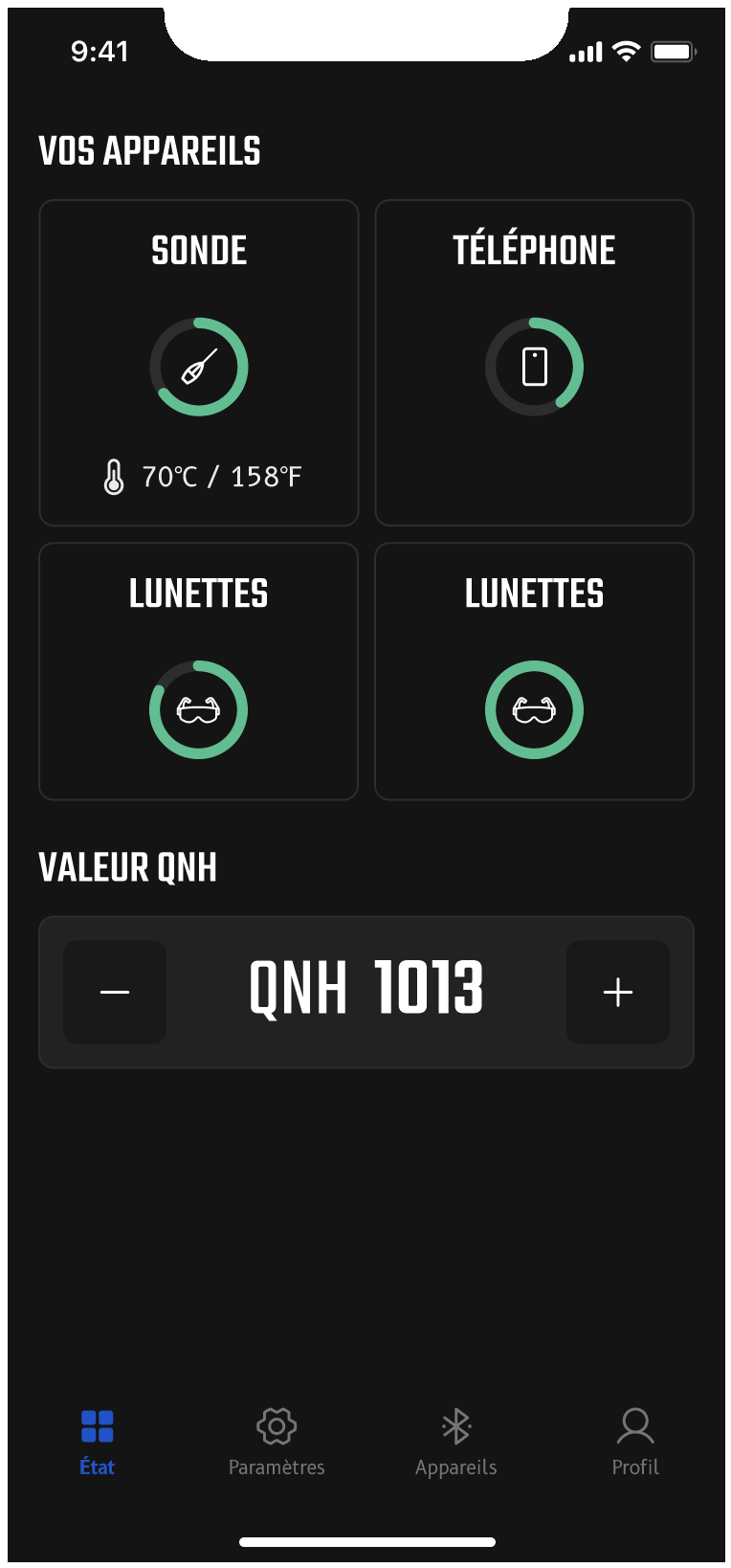Decrease the QNH value with minus
Image resolution: width=731 pixels, height=1568 pixels.
(x=115, y=992)
